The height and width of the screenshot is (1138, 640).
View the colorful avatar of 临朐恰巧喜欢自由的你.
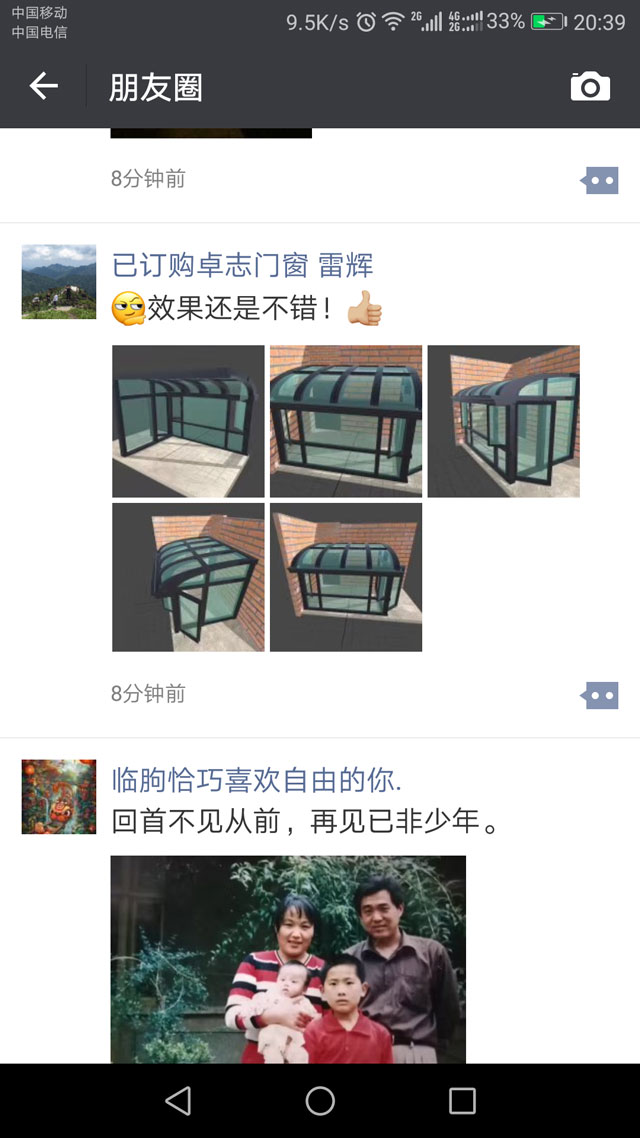pyautogui.click(x=59, y=797)
